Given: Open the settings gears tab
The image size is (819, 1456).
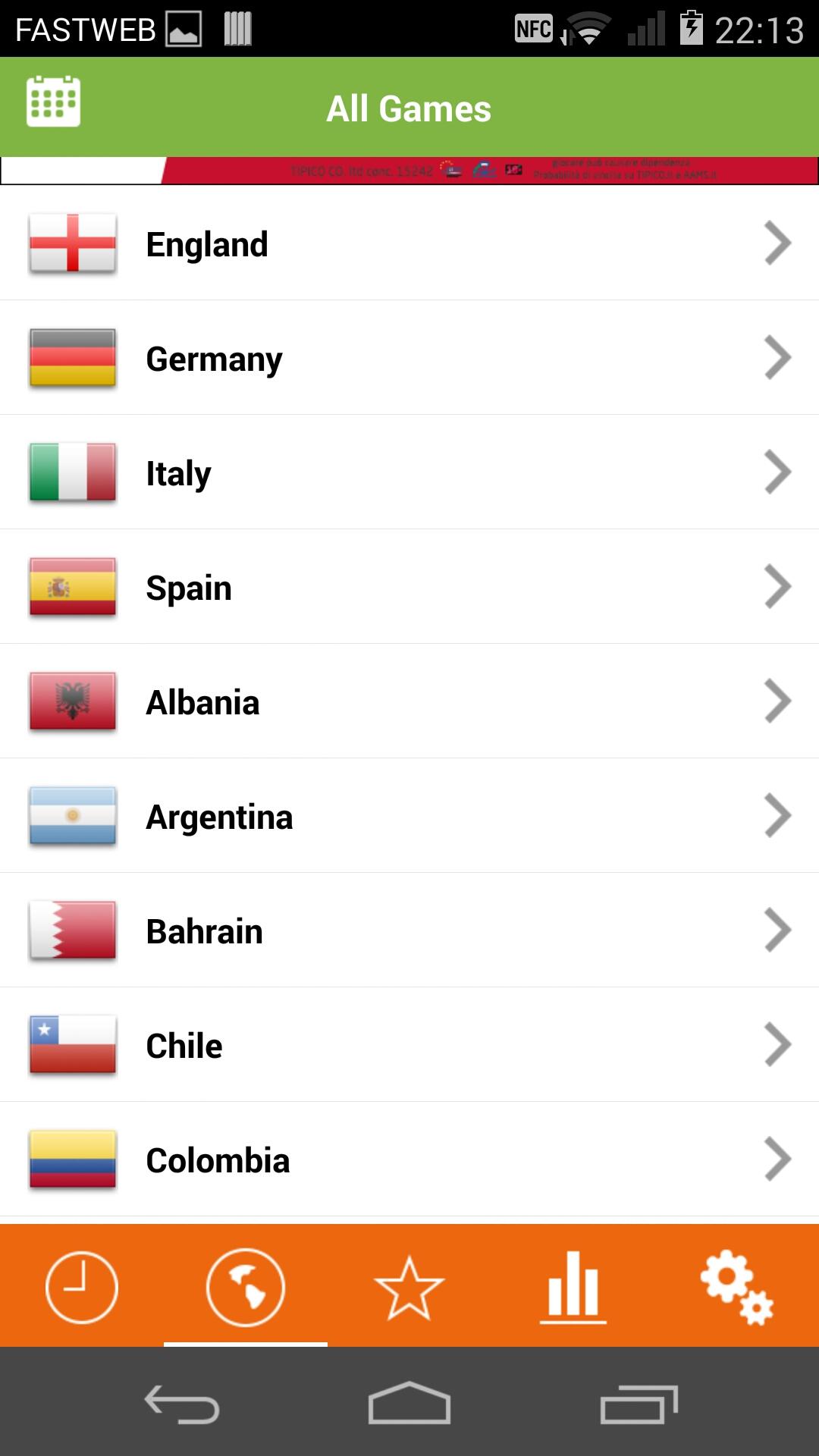Looking at the screenshot, I should pos(736,1287).
